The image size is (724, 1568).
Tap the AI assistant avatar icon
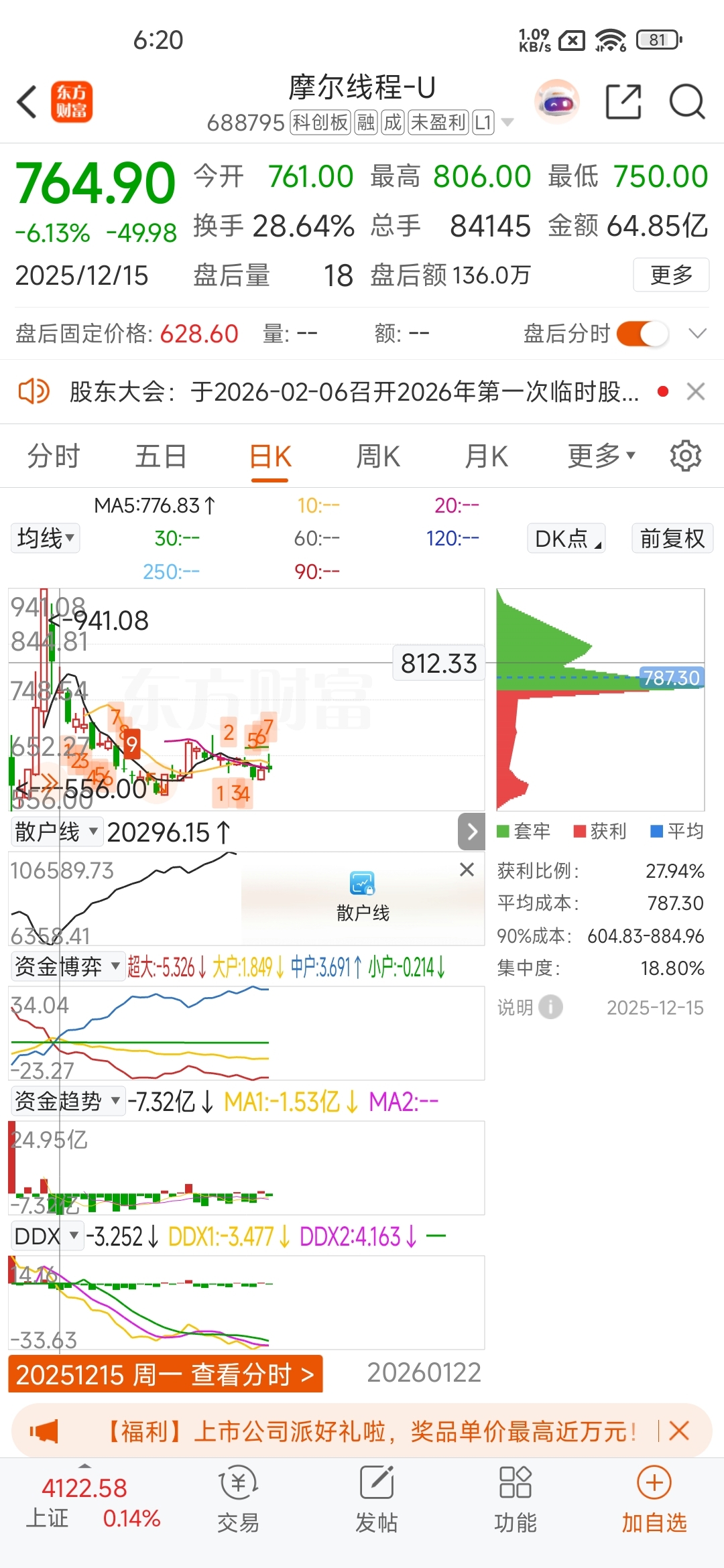point(557,102)
